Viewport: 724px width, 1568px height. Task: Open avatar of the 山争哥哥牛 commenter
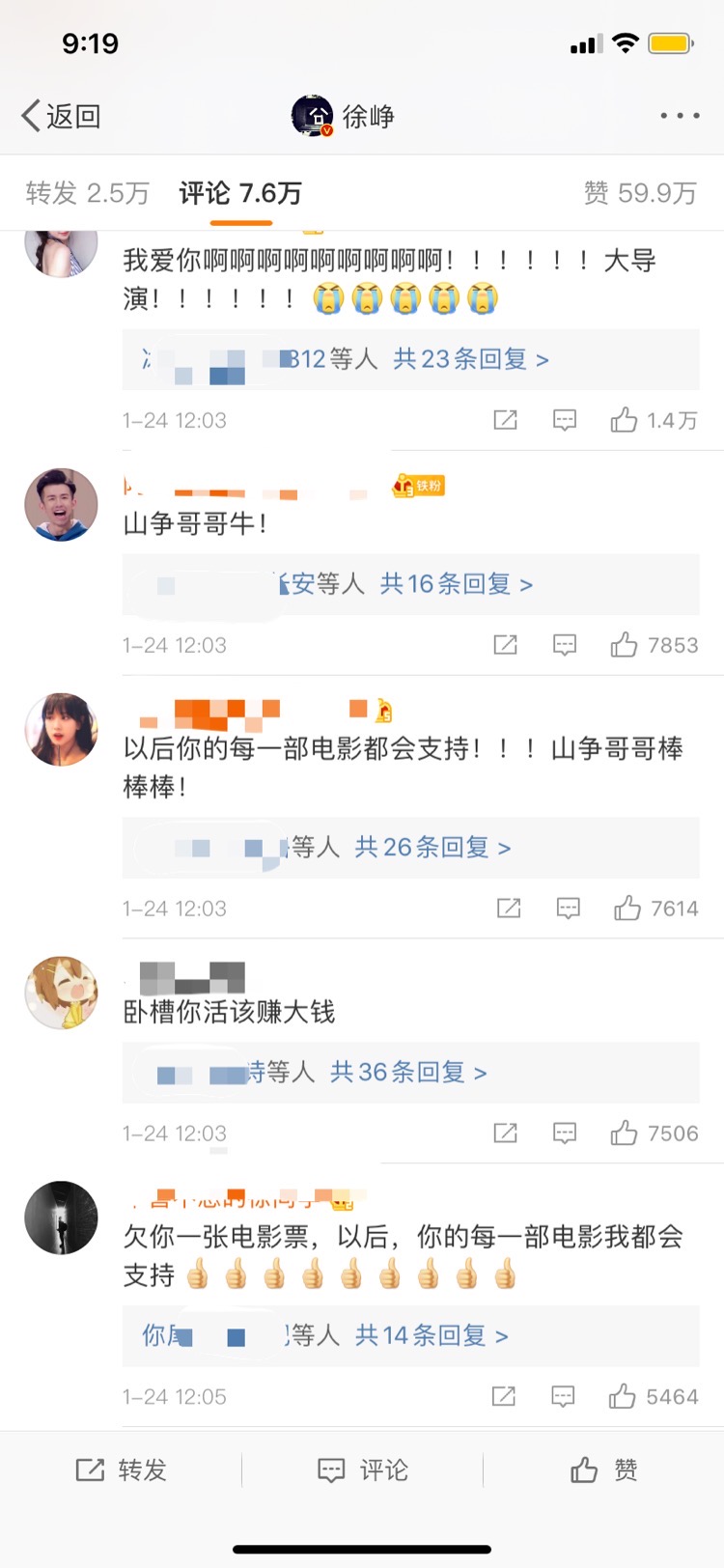click(x=61, y=505)
